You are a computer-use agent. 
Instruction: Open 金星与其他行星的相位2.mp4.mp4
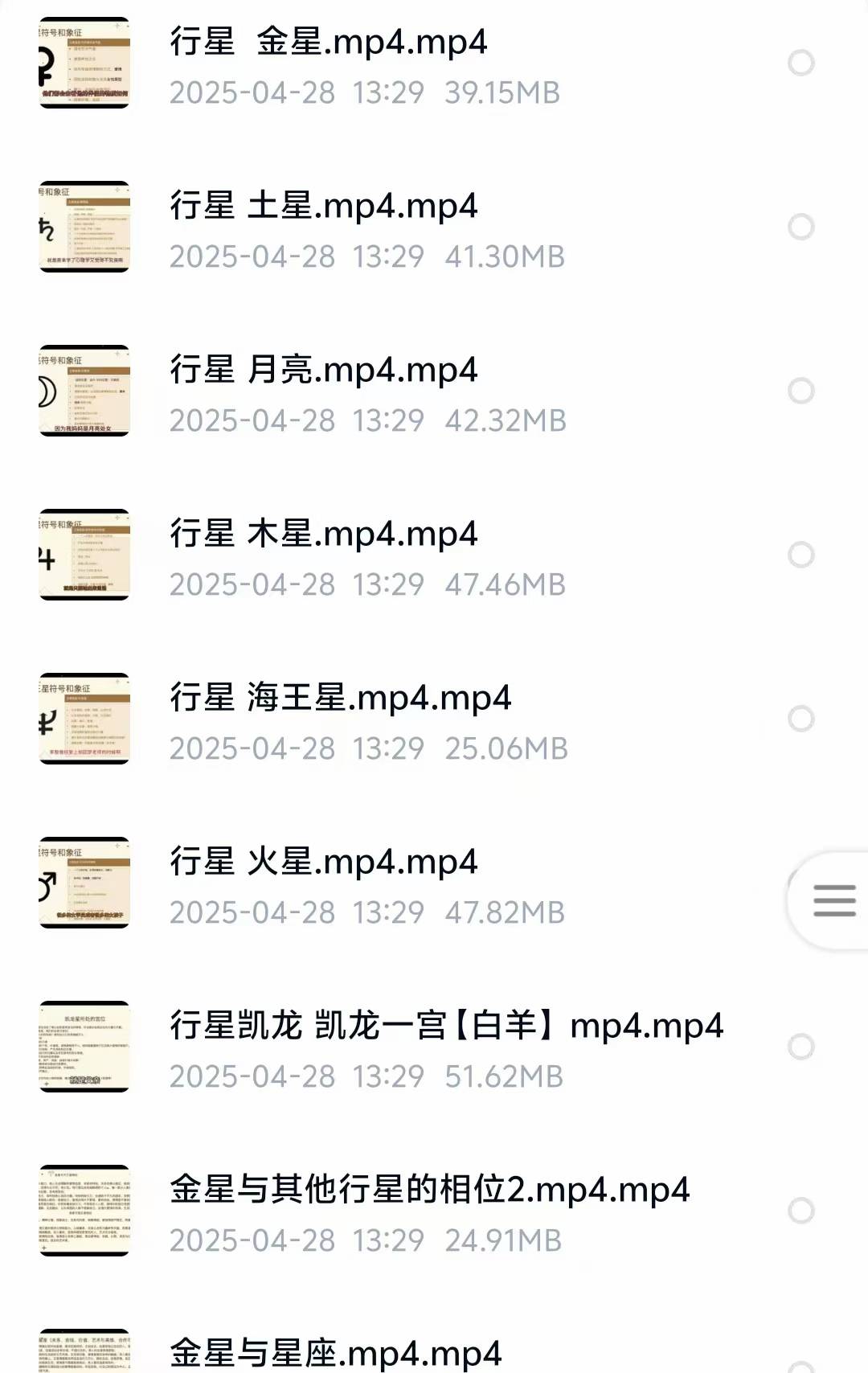[x=429, y=1191]
